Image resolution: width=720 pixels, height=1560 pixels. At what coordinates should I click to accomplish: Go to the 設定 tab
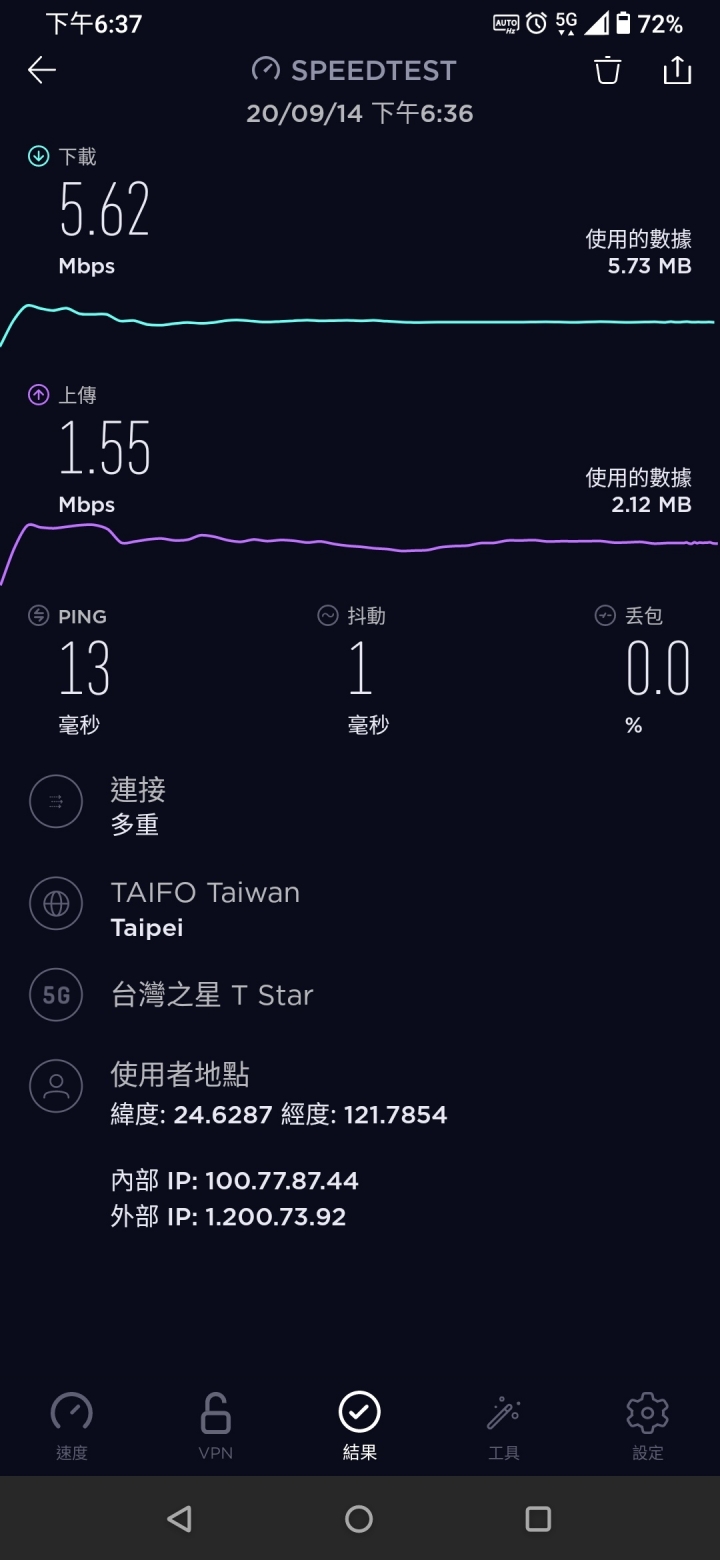[647, 1425]
